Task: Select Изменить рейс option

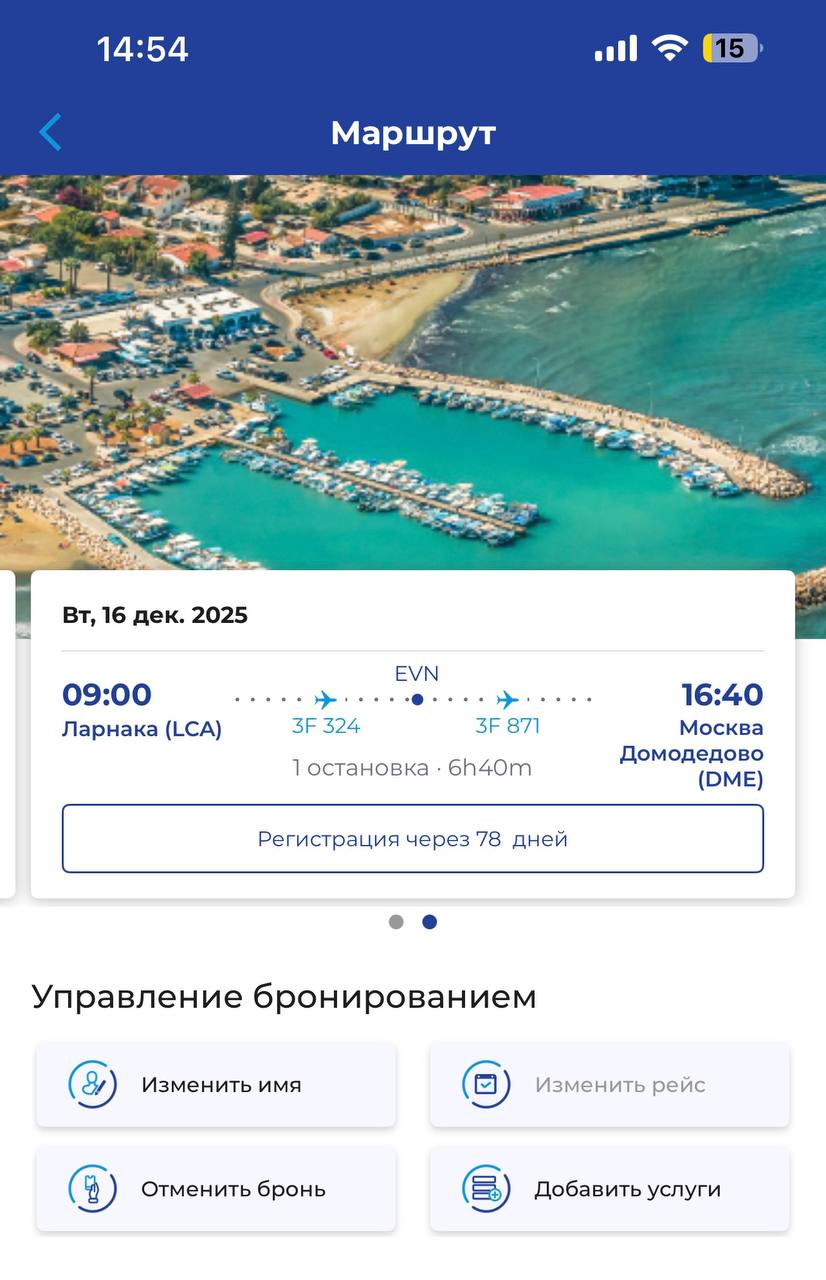Action: click(x=609, y=1085)
